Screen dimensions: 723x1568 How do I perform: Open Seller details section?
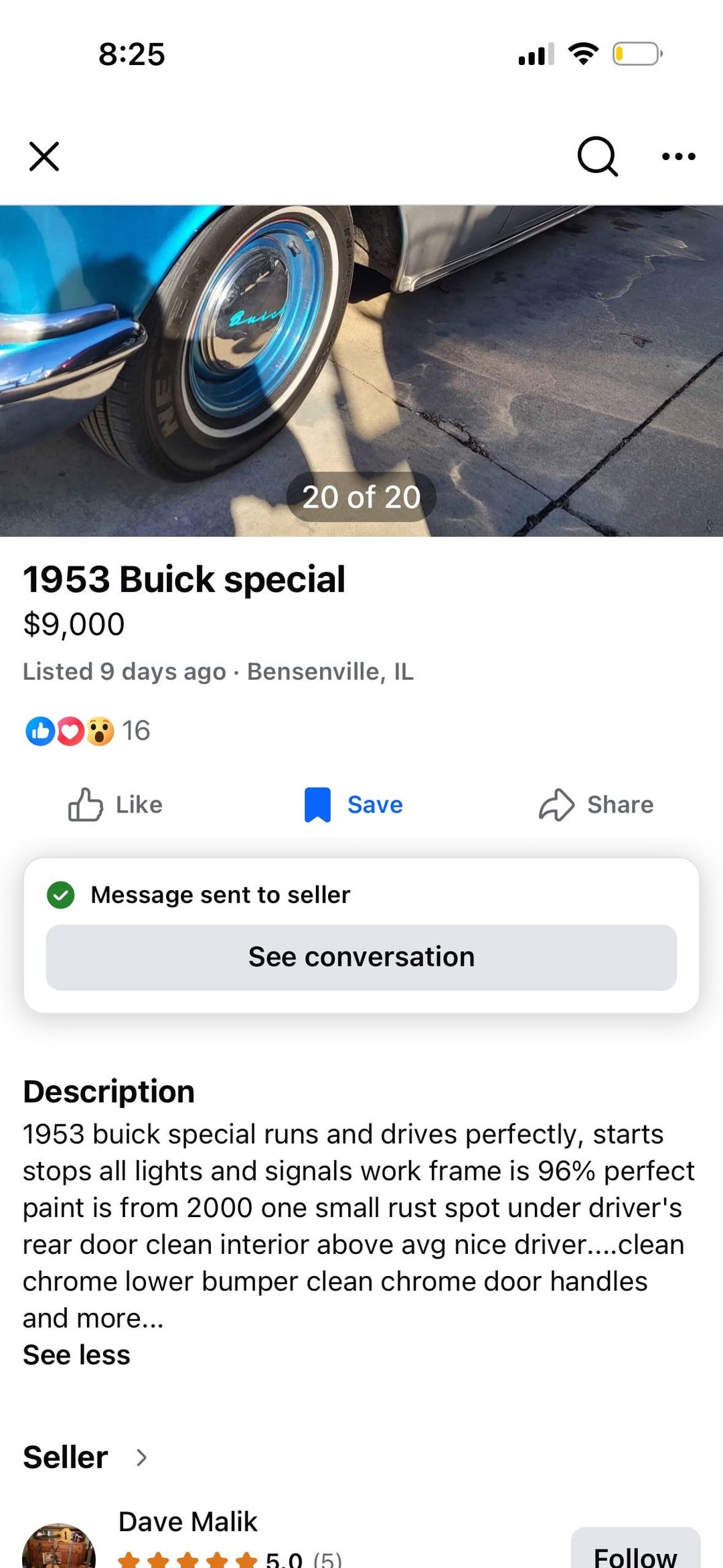85,1457
